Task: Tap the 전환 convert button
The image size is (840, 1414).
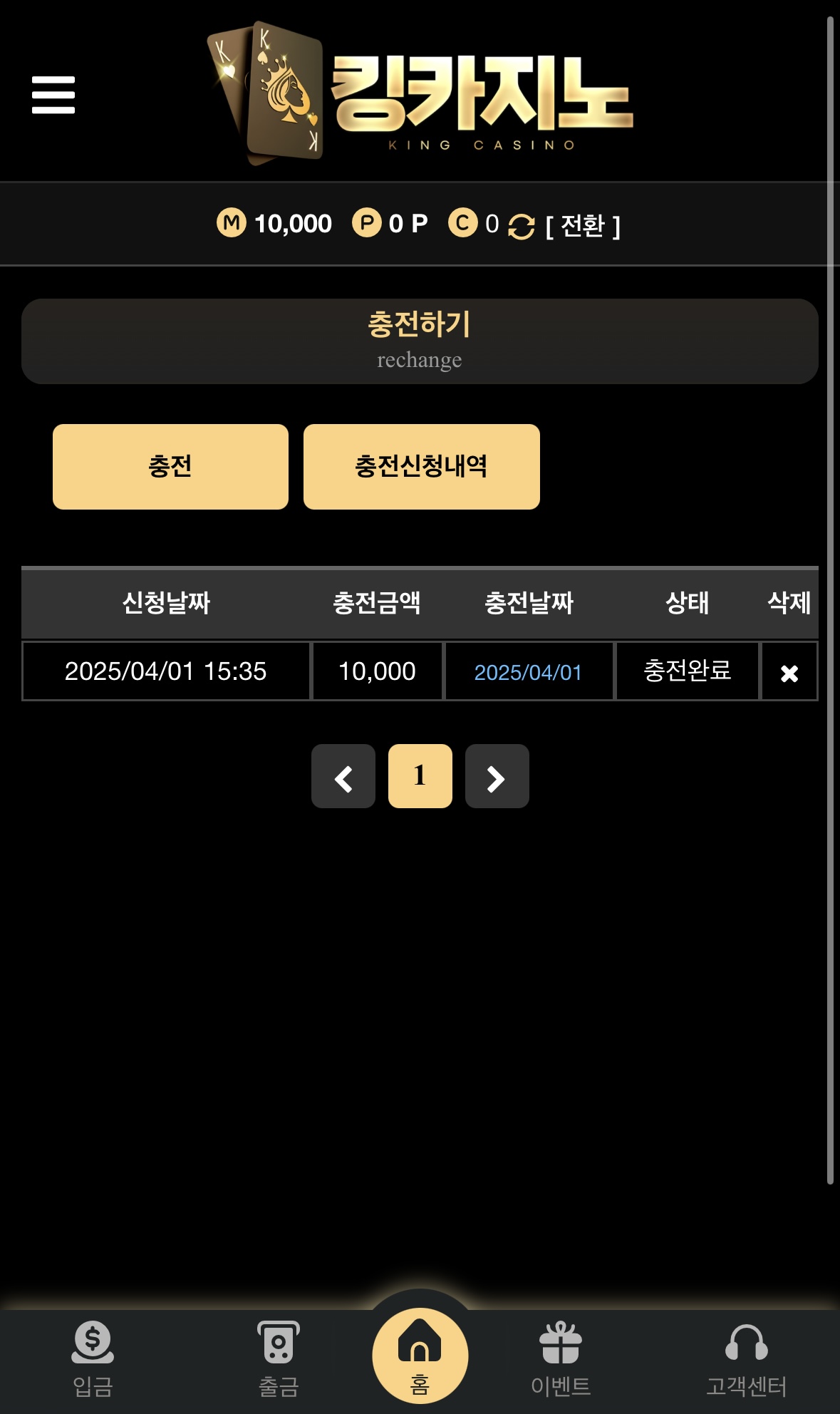Action: pos(582,226)
